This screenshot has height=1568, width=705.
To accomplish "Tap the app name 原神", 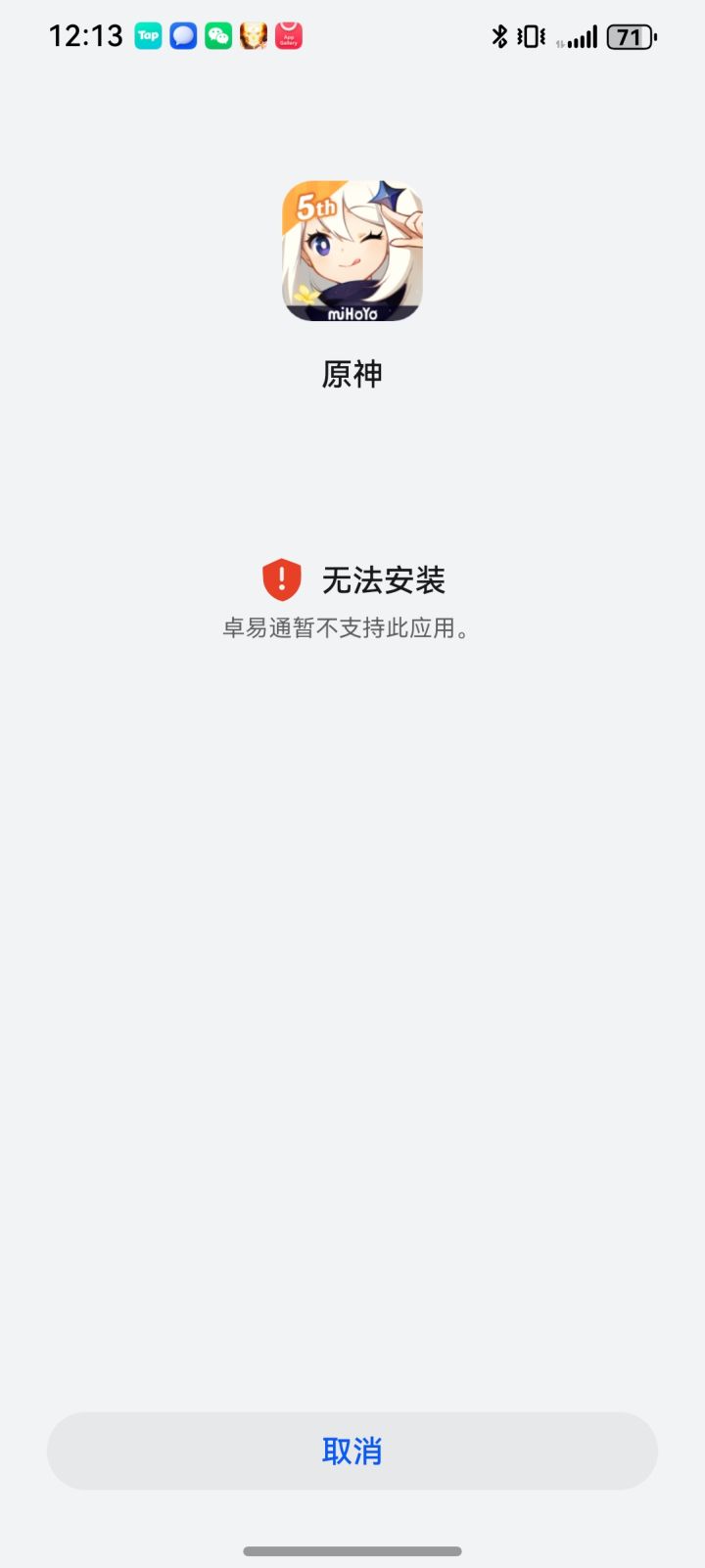I will (352, 374).
